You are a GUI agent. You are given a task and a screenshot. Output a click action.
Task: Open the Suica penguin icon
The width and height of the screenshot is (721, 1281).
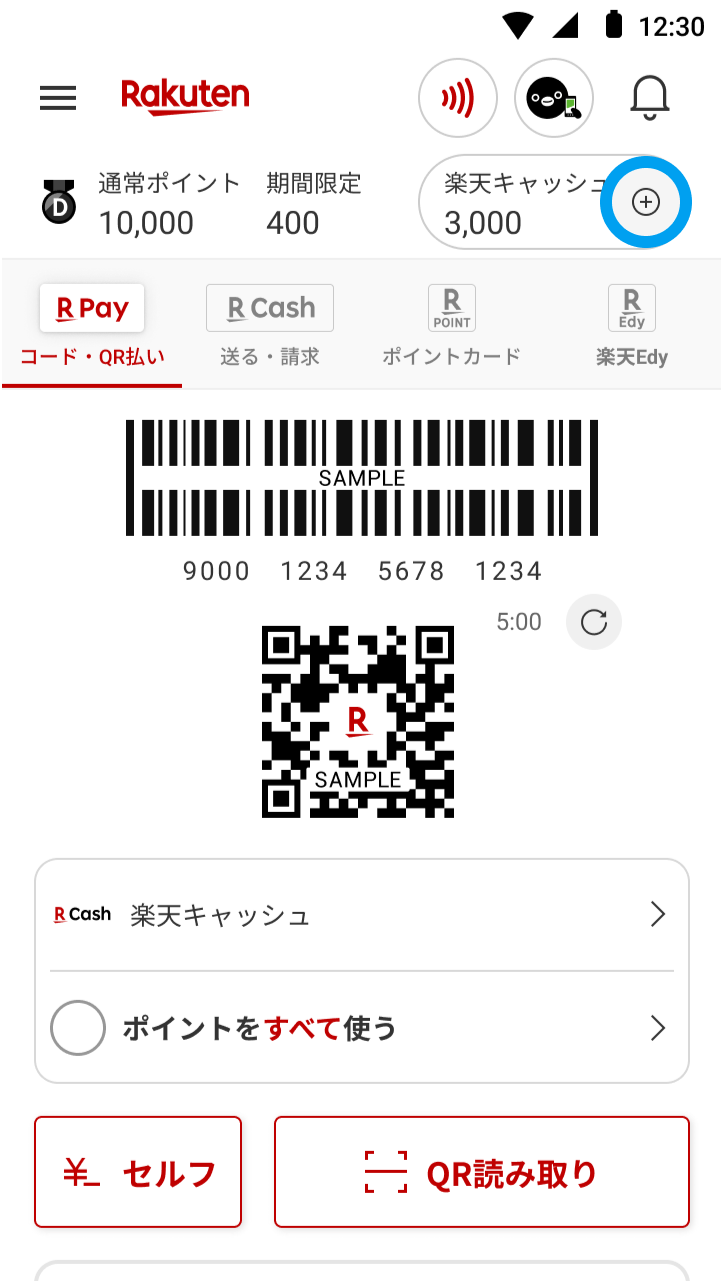pyautogui.click(x=554, y=98)
